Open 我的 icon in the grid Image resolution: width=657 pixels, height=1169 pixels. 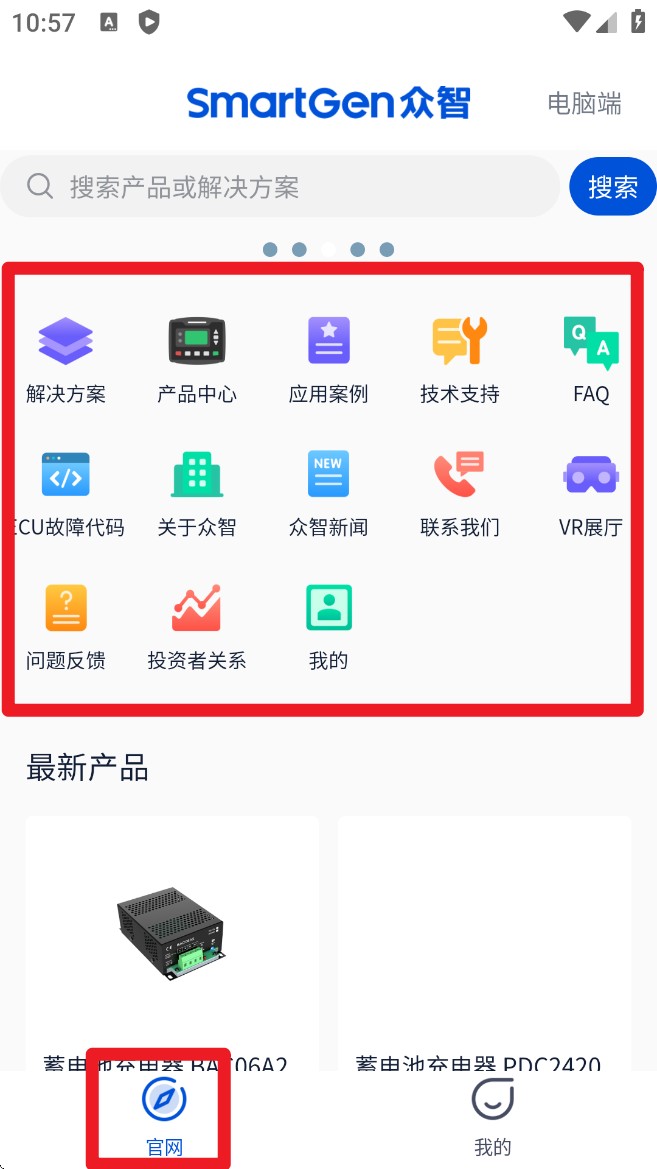328,625
